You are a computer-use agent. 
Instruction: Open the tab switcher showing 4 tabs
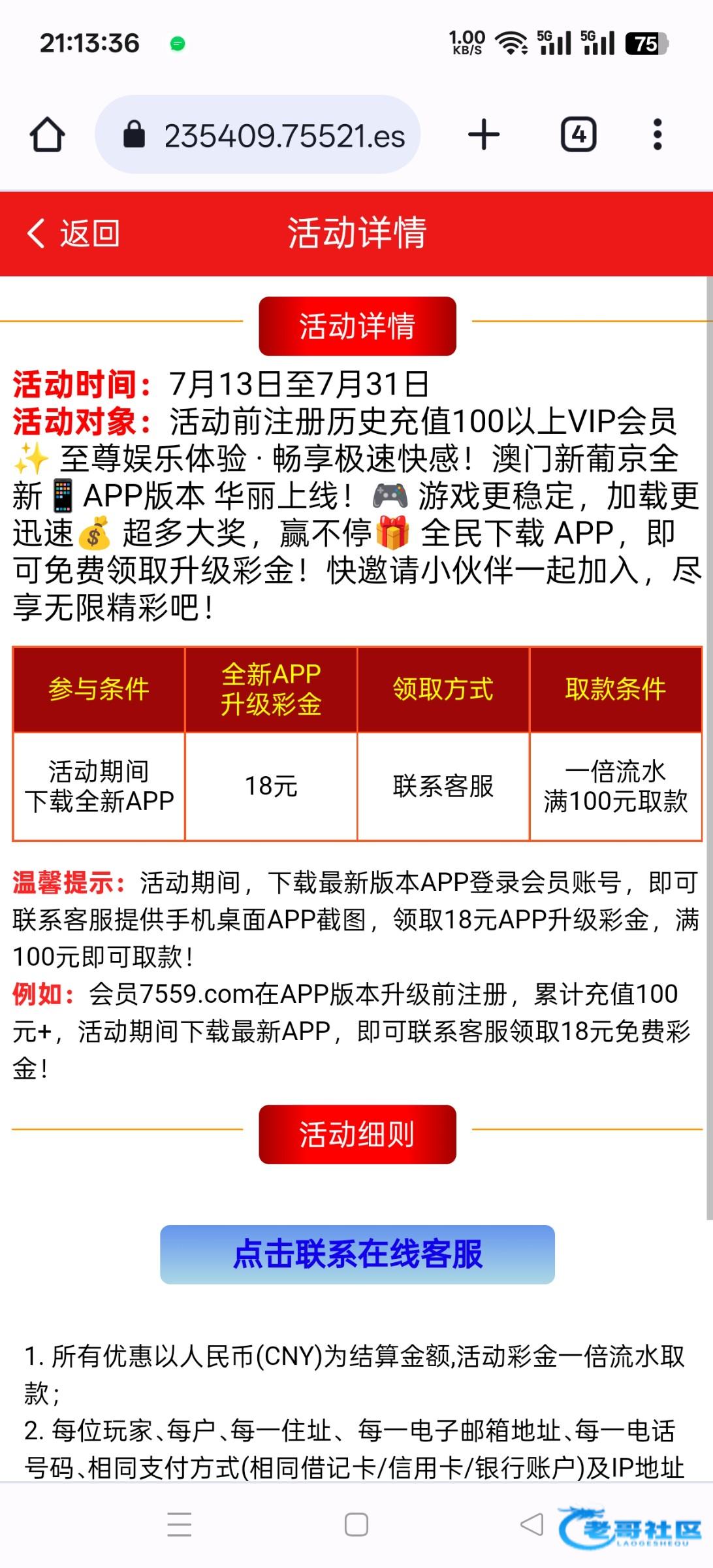click(578, 135)
